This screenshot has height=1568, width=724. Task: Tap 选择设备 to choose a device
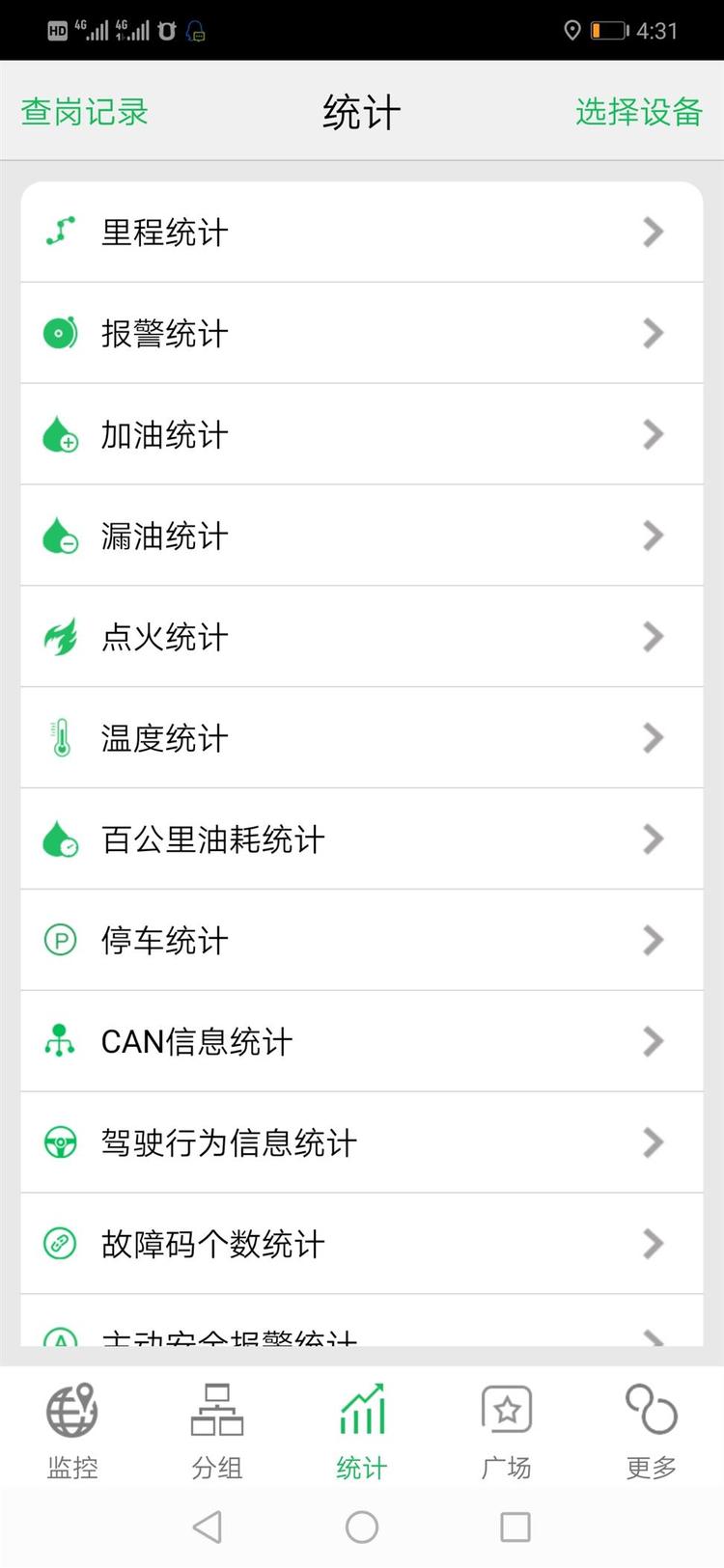[x=638, y=112]
